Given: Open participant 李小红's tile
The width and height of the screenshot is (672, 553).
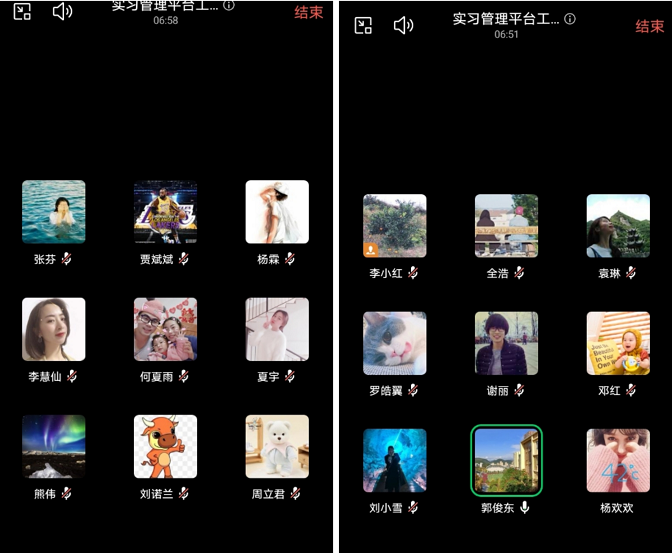Looking at the screenshot, I should click(x=394, y=226).
